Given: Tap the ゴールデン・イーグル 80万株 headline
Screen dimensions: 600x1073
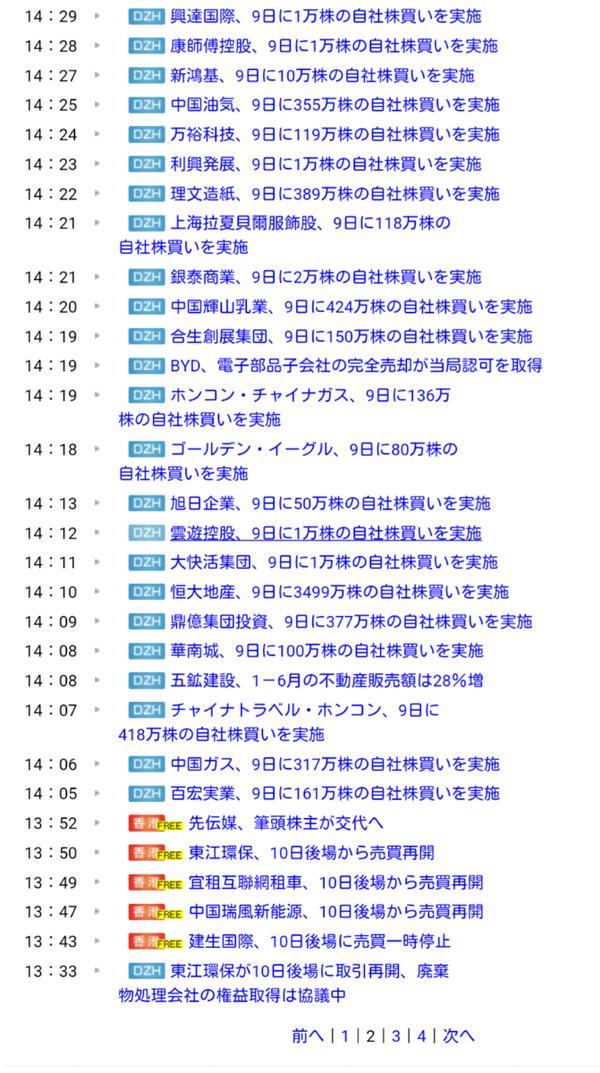Looking at the screenshot, I should tap(287, 461).
